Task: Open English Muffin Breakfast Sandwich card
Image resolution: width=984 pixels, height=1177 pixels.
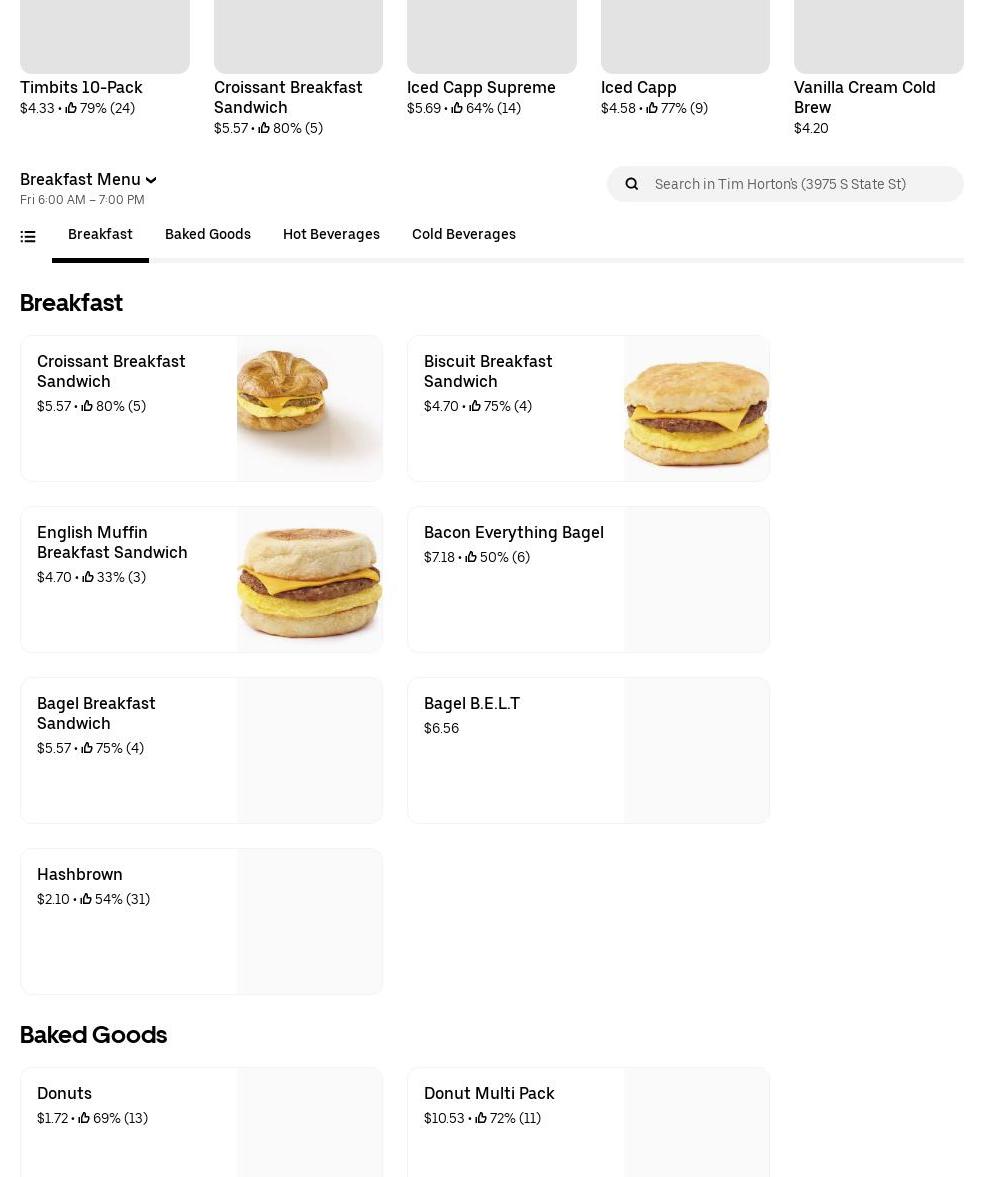Action: 201,579
